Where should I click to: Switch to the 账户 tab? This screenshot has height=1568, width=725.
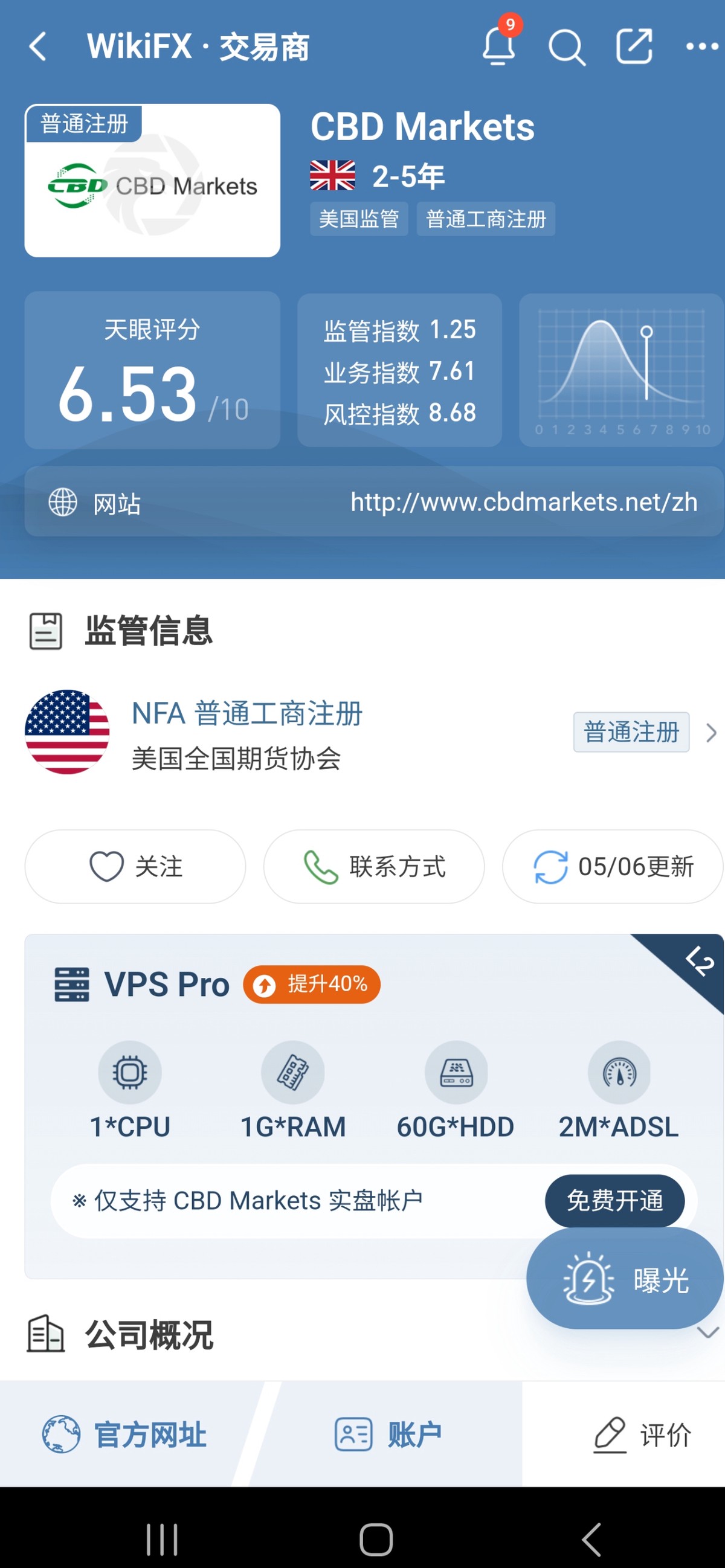coord(388,1434)
